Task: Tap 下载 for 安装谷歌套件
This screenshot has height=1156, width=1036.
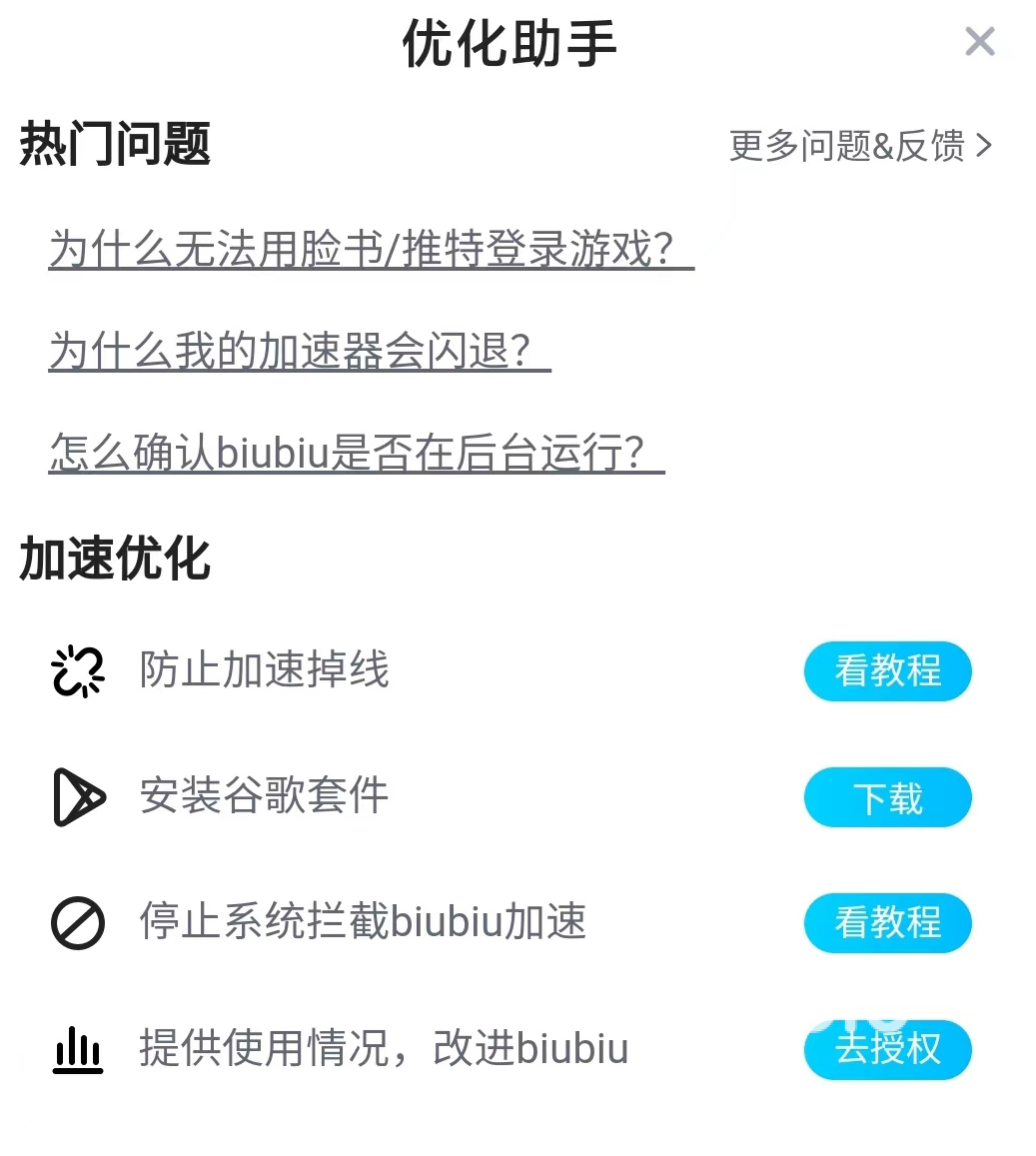Action: pyautogui.click(x=887, y=797)
